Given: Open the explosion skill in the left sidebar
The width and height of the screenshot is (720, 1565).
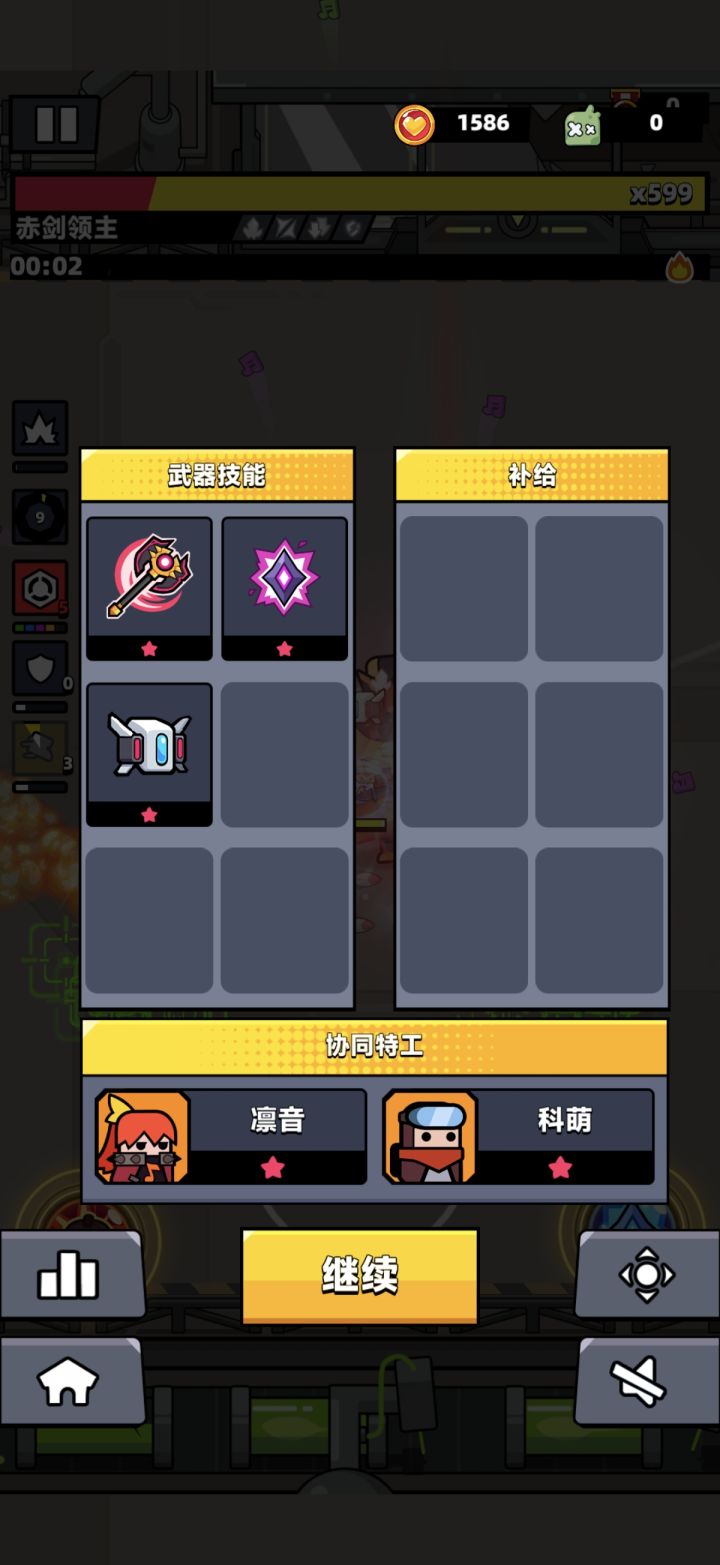Looking at the screenshot, I should click(40, 427).
